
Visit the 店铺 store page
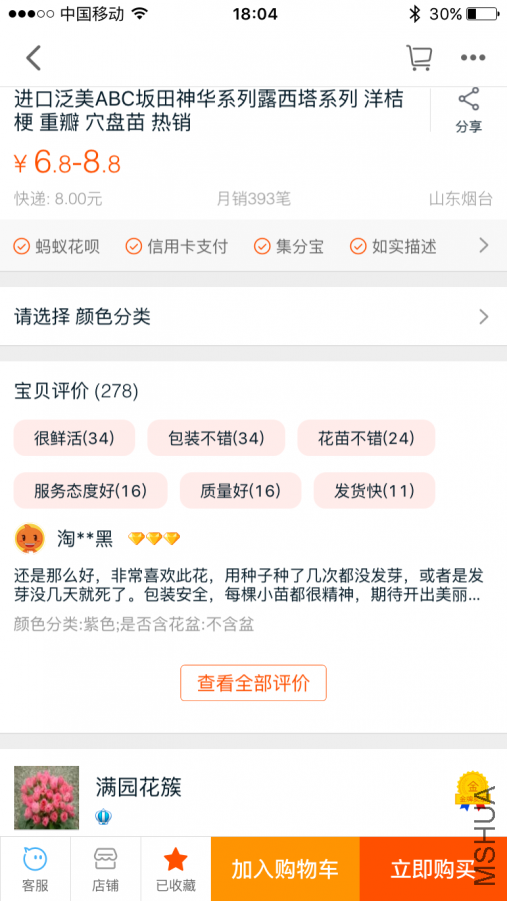(x=105, y=869)
